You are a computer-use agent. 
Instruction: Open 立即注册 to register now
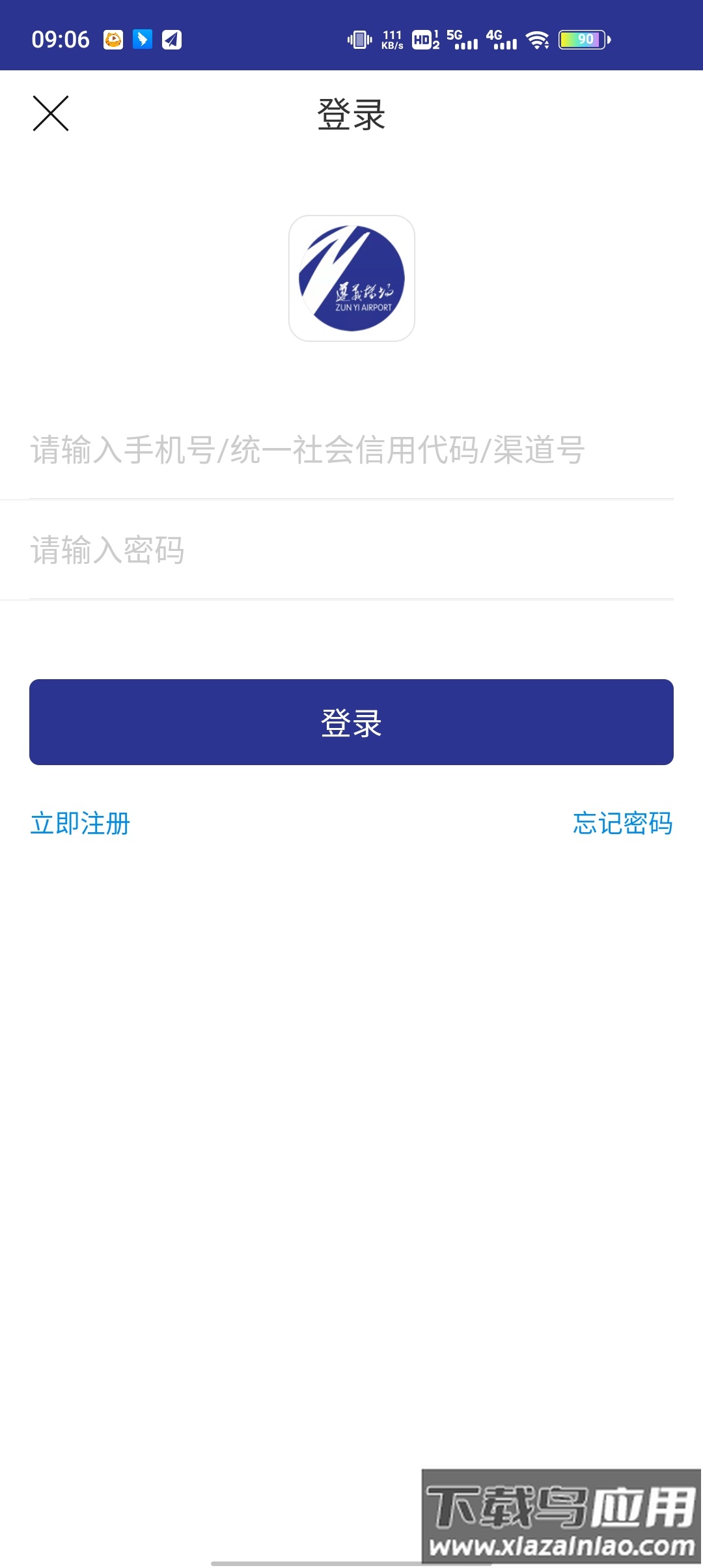coord(81,824)
